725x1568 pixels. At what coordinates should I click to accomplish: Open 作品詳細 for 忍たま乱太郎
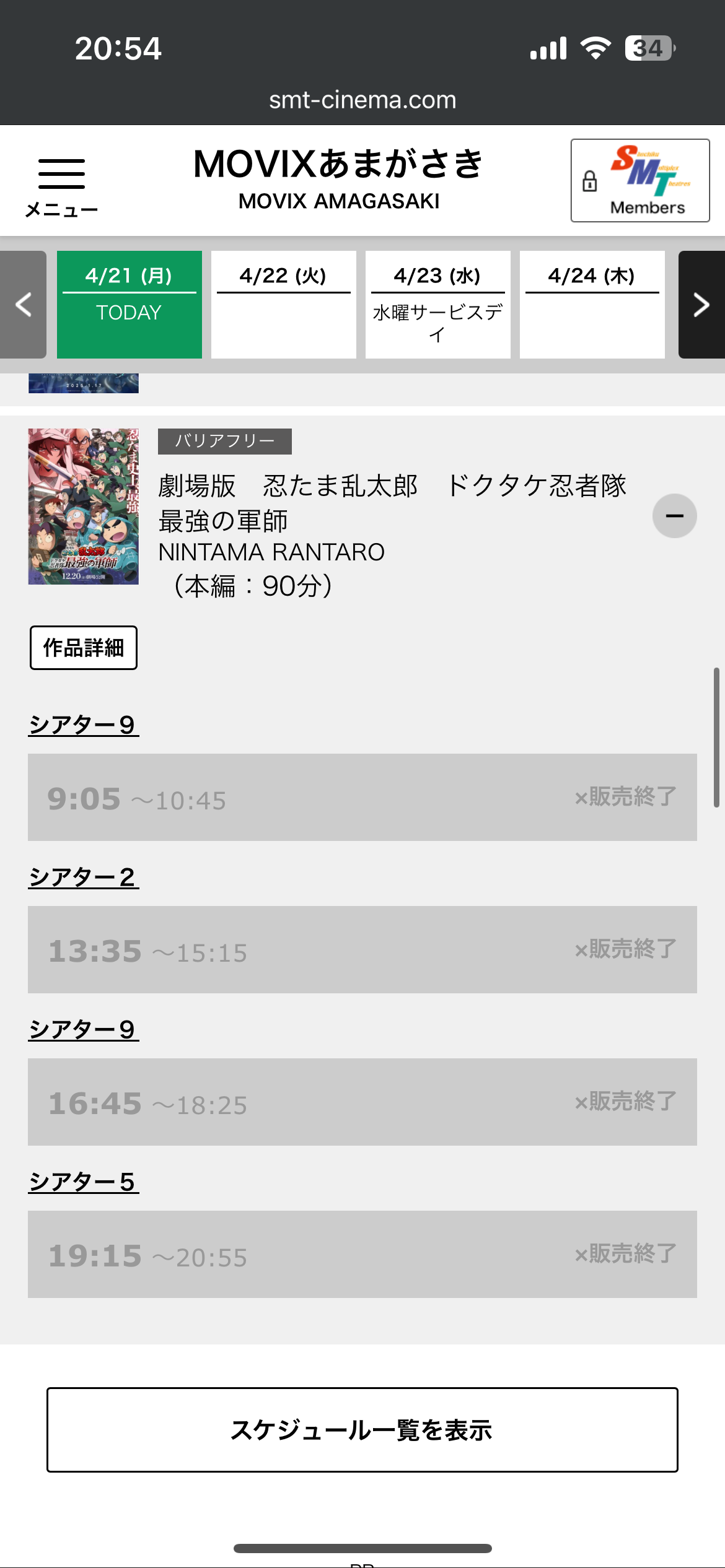[84, 648]
